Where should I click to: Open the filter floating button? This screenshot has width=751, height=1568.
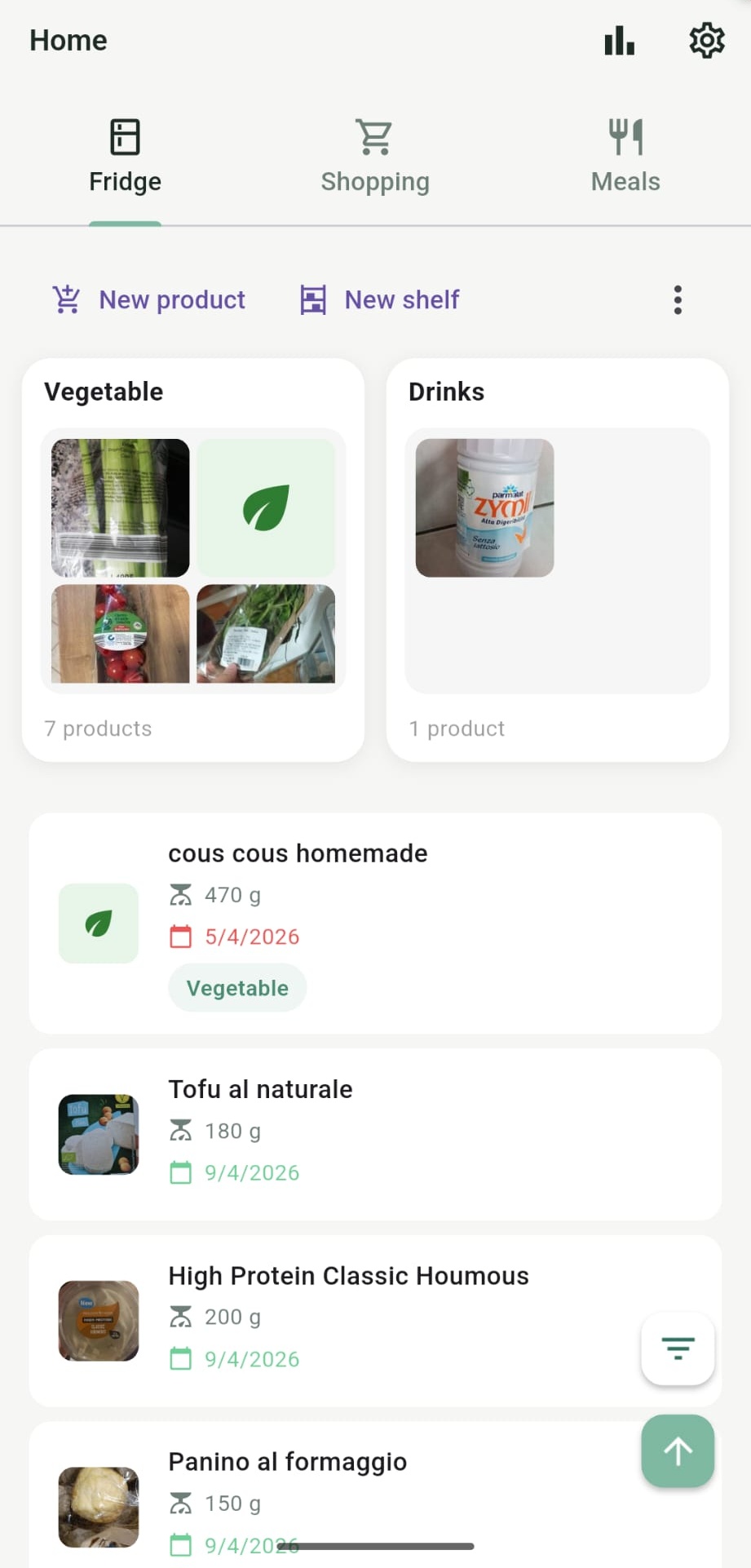[x=677, y=1349]
